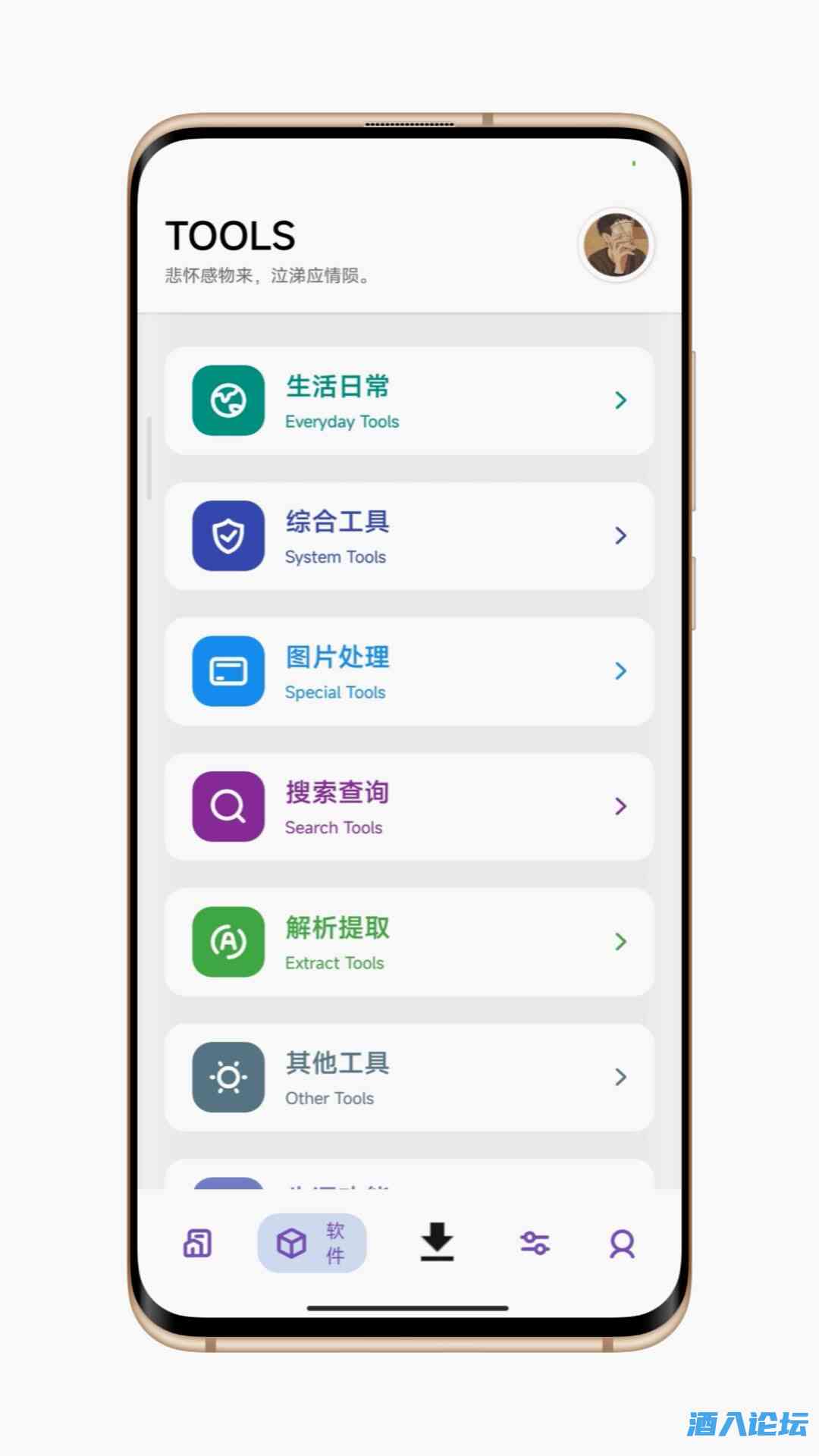Viewport: 819px width, 1456px height.
Task: Open the sliders settings tab
Action: click(535, 1244)
